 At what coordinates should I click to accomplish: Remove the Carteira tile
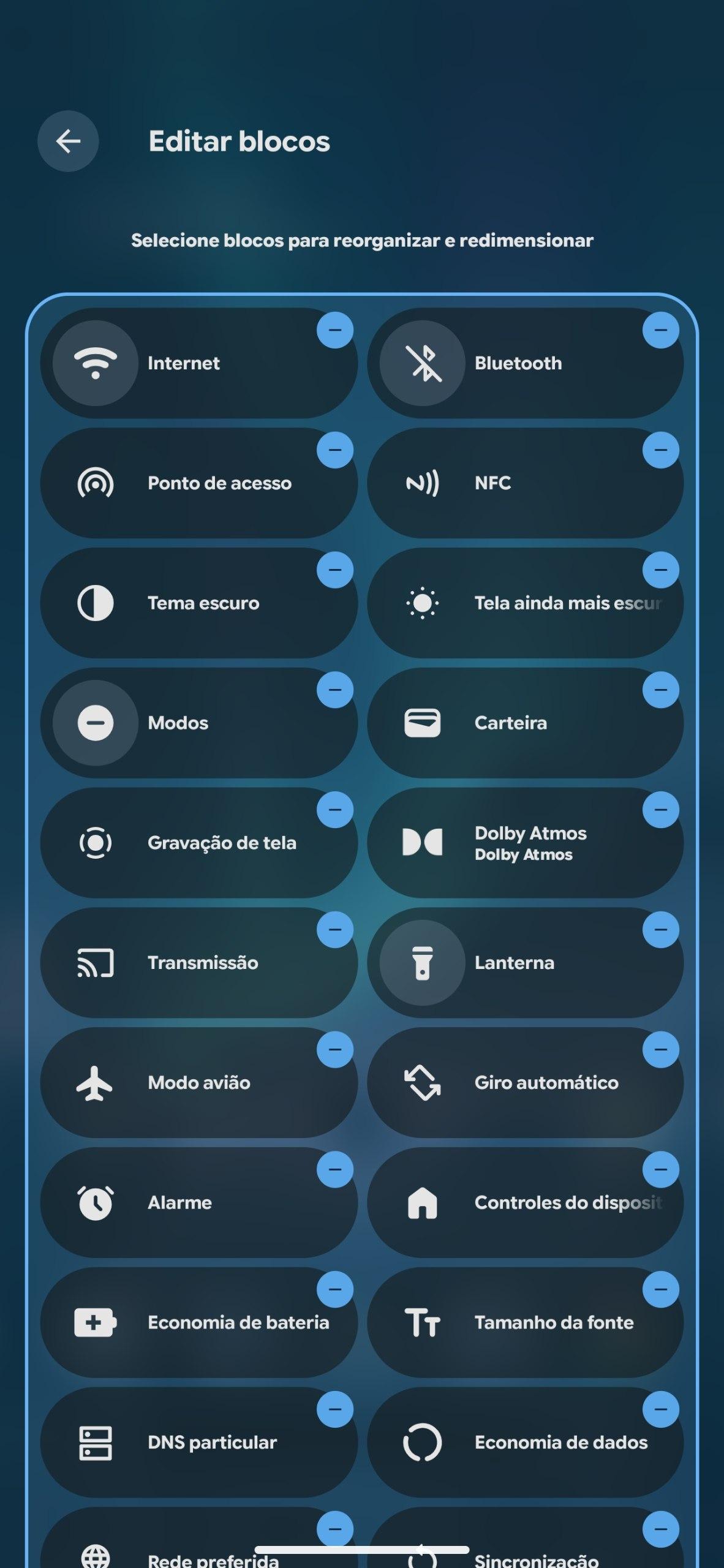(x=660, y=690)
